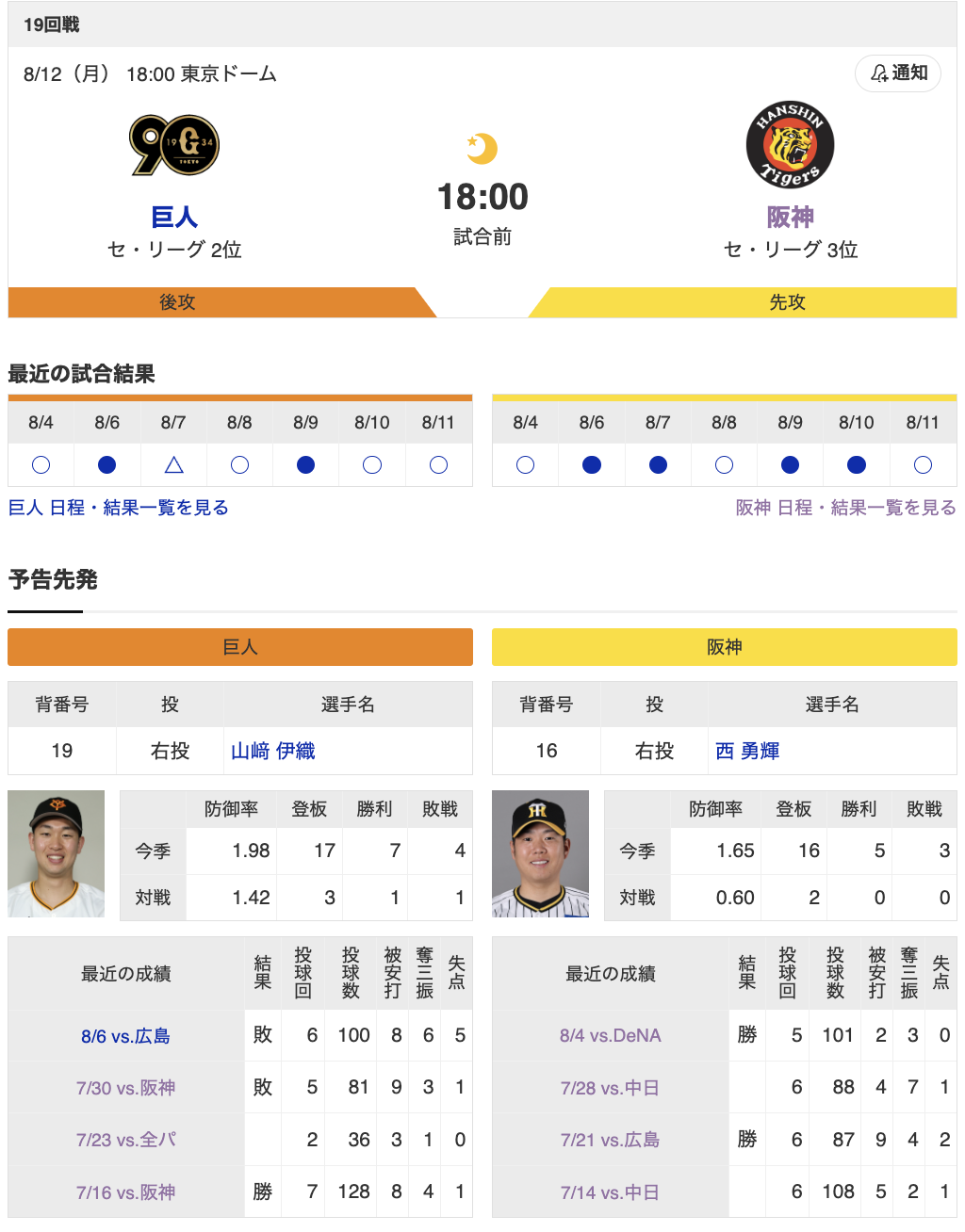Click the Giants' 8/7 draw triangle marker
Image resolution: width=965 pixels, height=1232 pixels.
click(172, 463)
